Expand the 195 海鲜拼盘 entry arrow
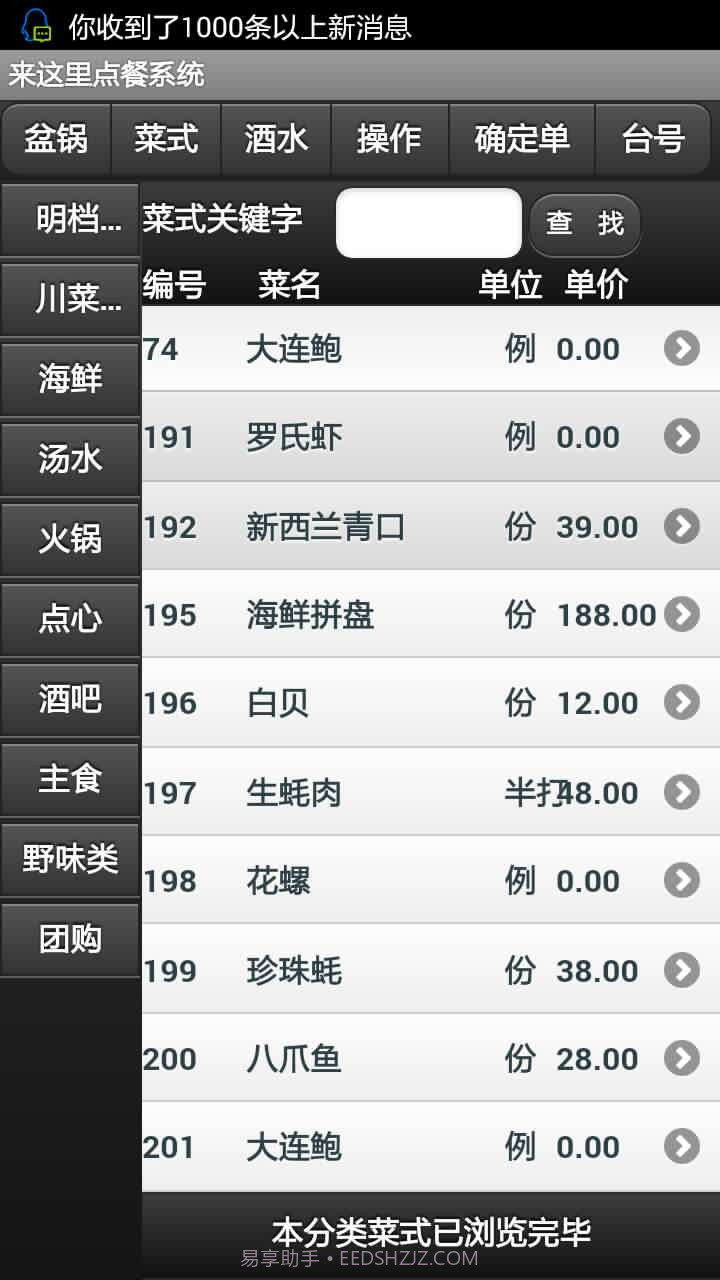Image resolution: width=720 pixels, height=1280 pixels. pyautogui.click(x=682, y=615)
